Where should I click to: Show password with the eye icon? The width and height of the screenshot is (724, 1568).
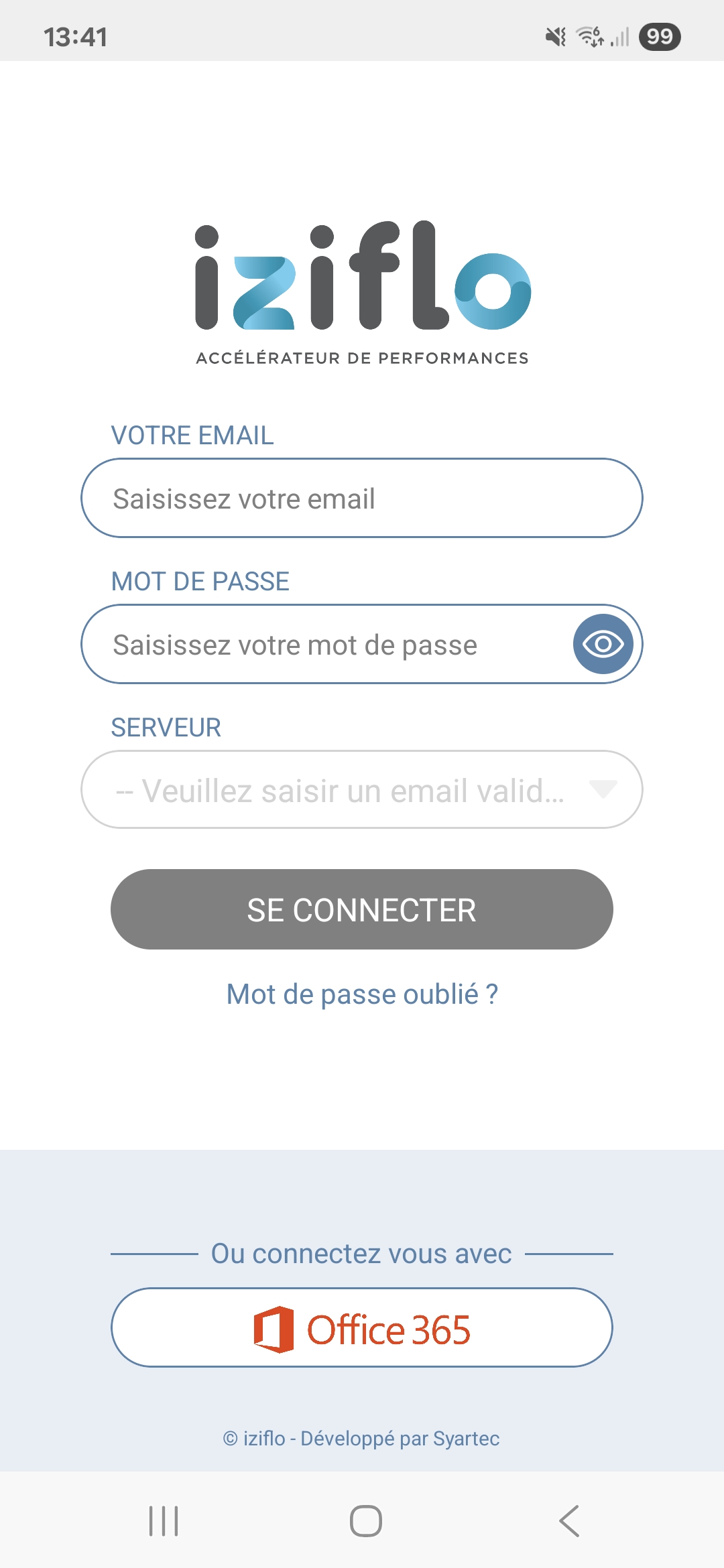[603, 645]
